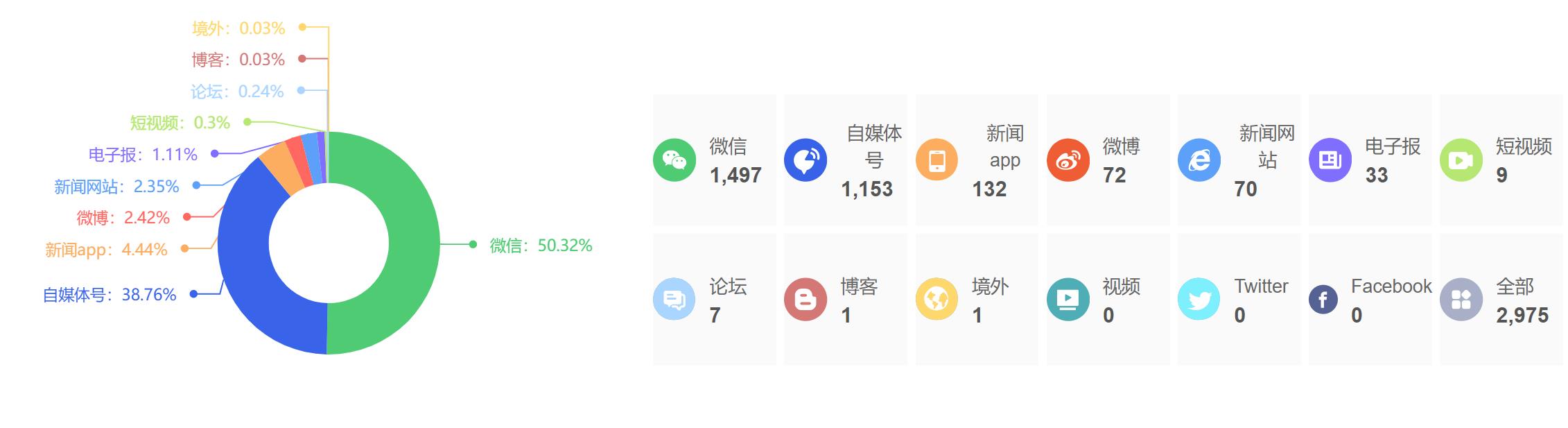Select the 短视频 tile

tap(1500, 160)
